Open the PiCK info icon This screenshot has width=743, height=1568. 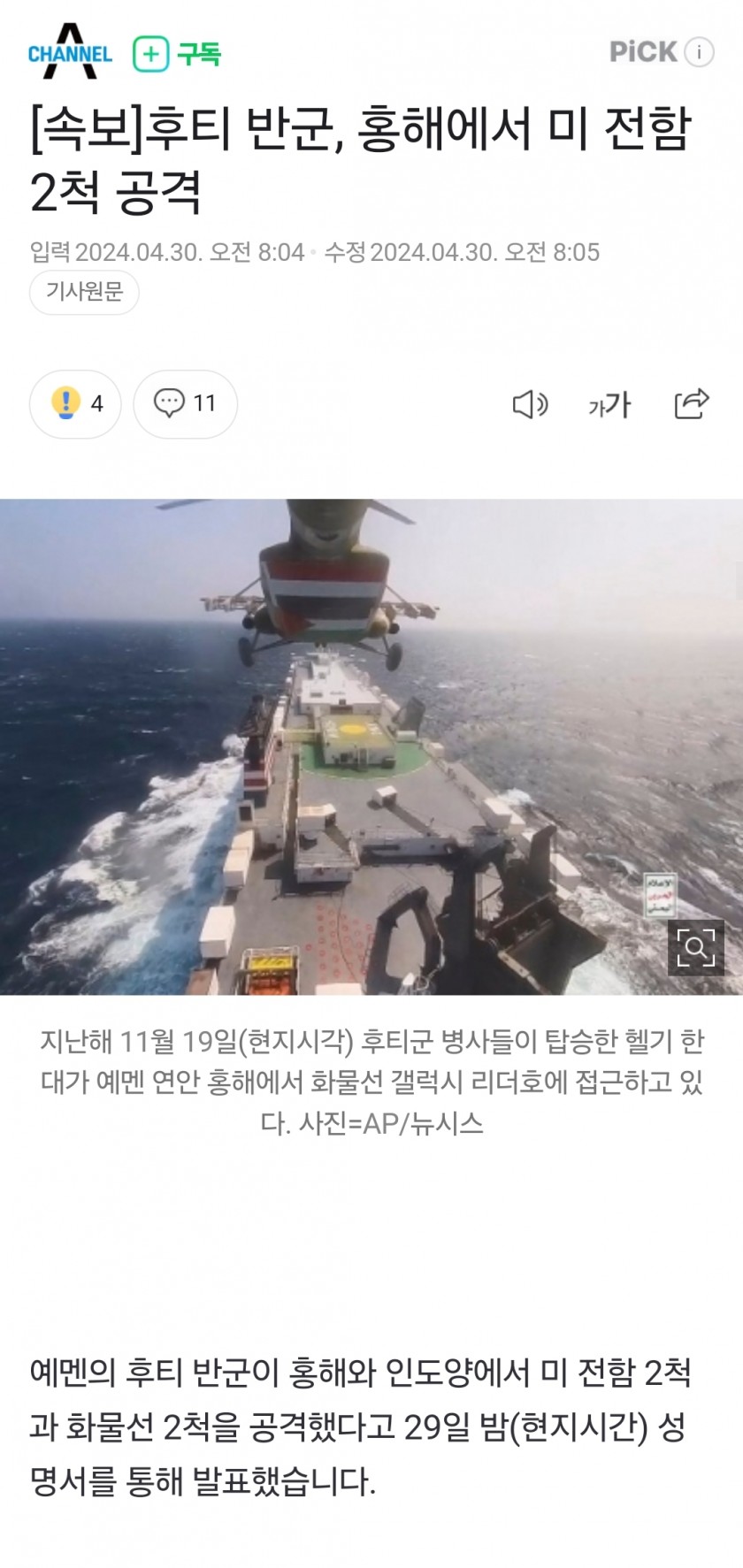point(699,52)
